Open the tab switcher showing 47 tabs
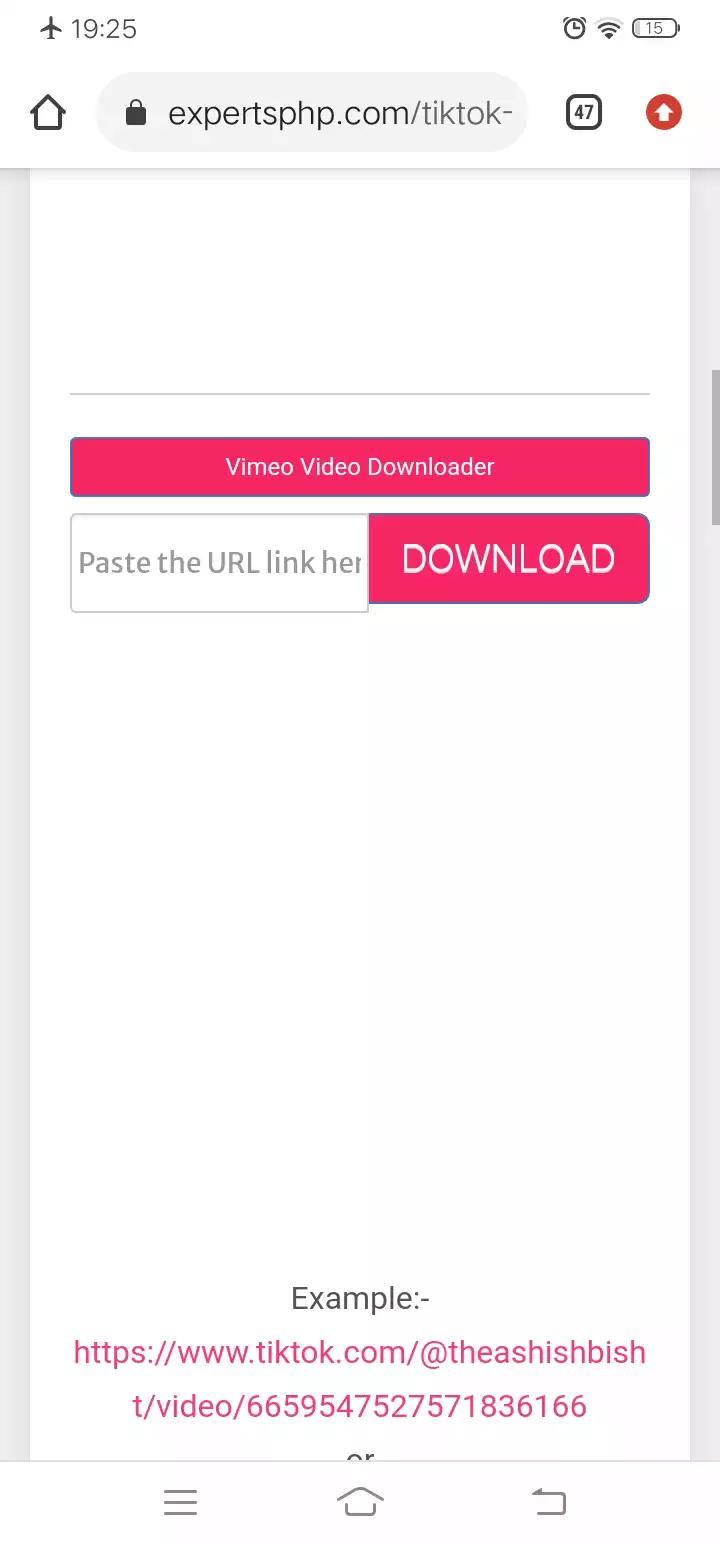The width and height of the screenshot is (720, 1544). click(584, 113)
